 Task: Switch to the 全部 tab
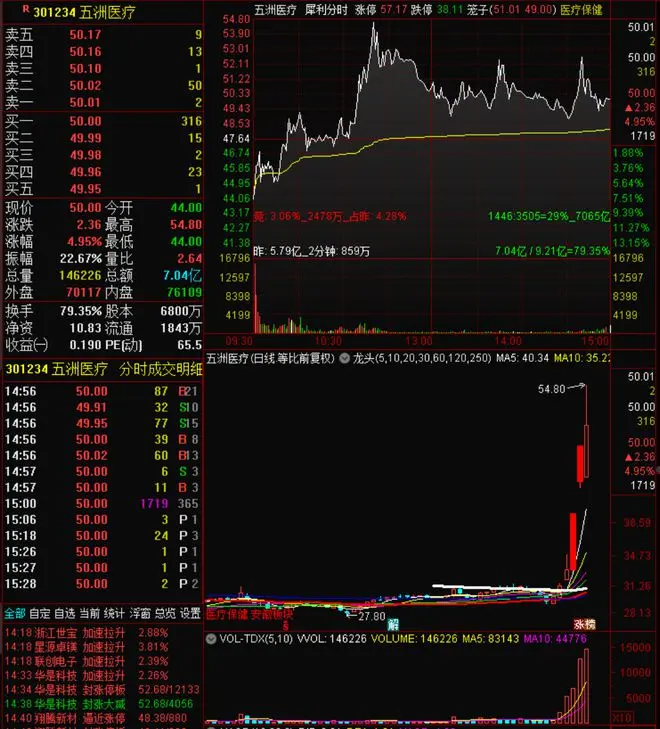[14, 613]
